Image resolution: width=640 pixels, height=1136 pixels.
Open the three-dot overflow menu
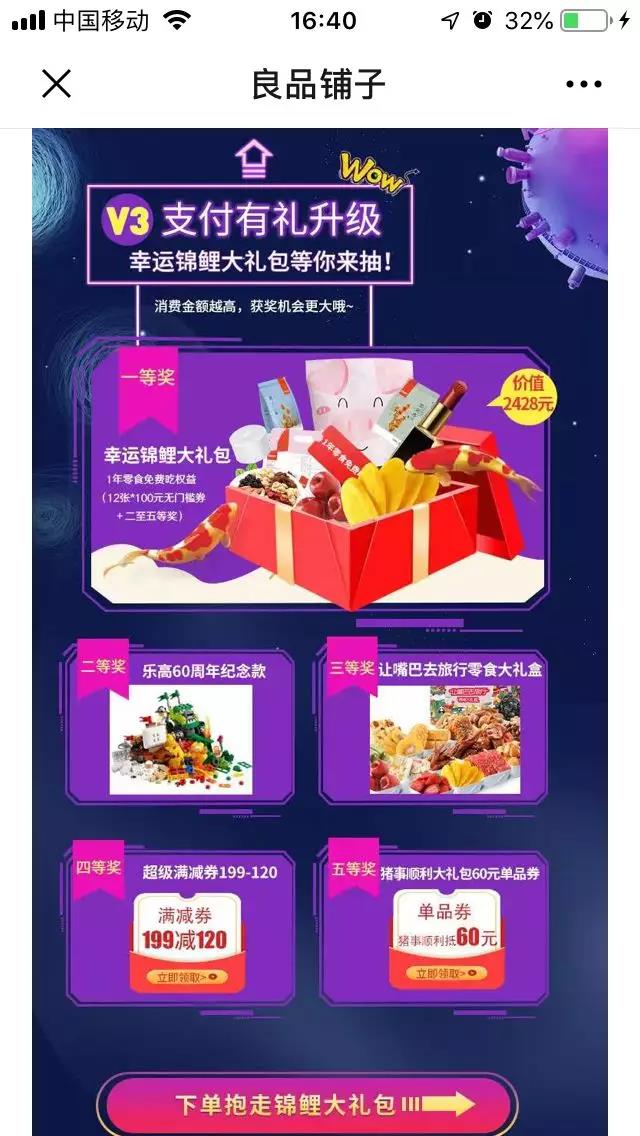coord(583,85)
